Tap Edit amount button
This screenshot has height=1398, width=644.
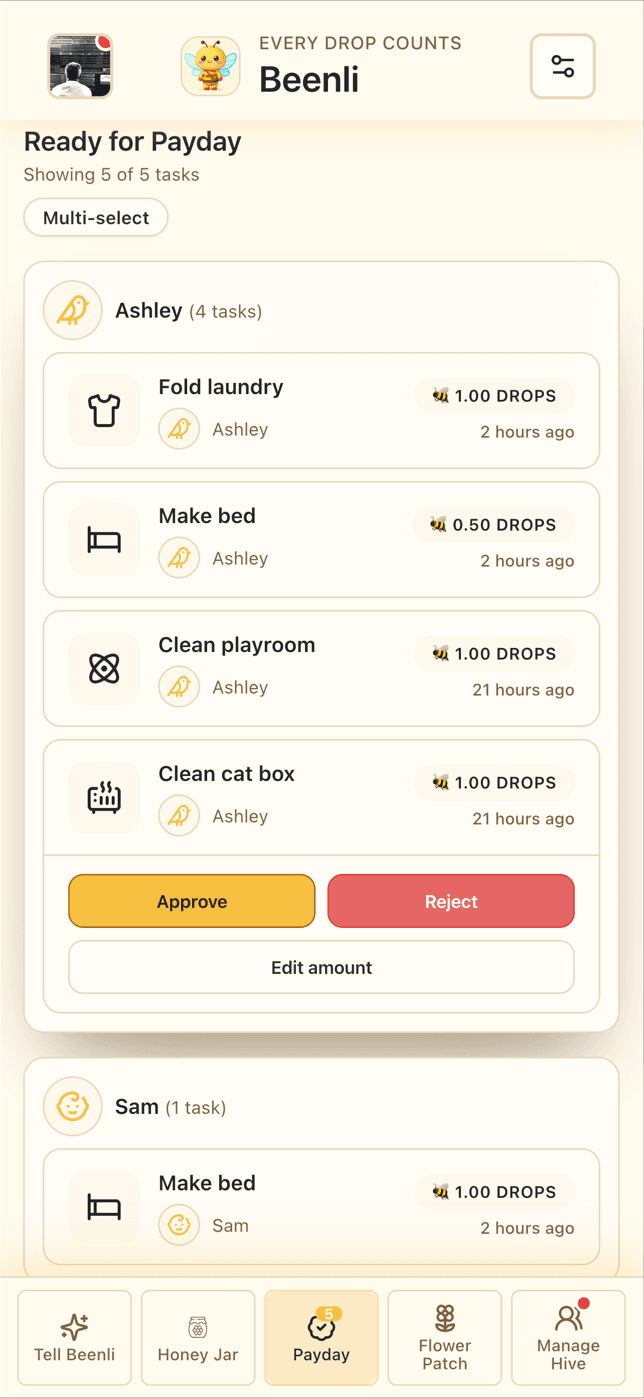point(321,967)
